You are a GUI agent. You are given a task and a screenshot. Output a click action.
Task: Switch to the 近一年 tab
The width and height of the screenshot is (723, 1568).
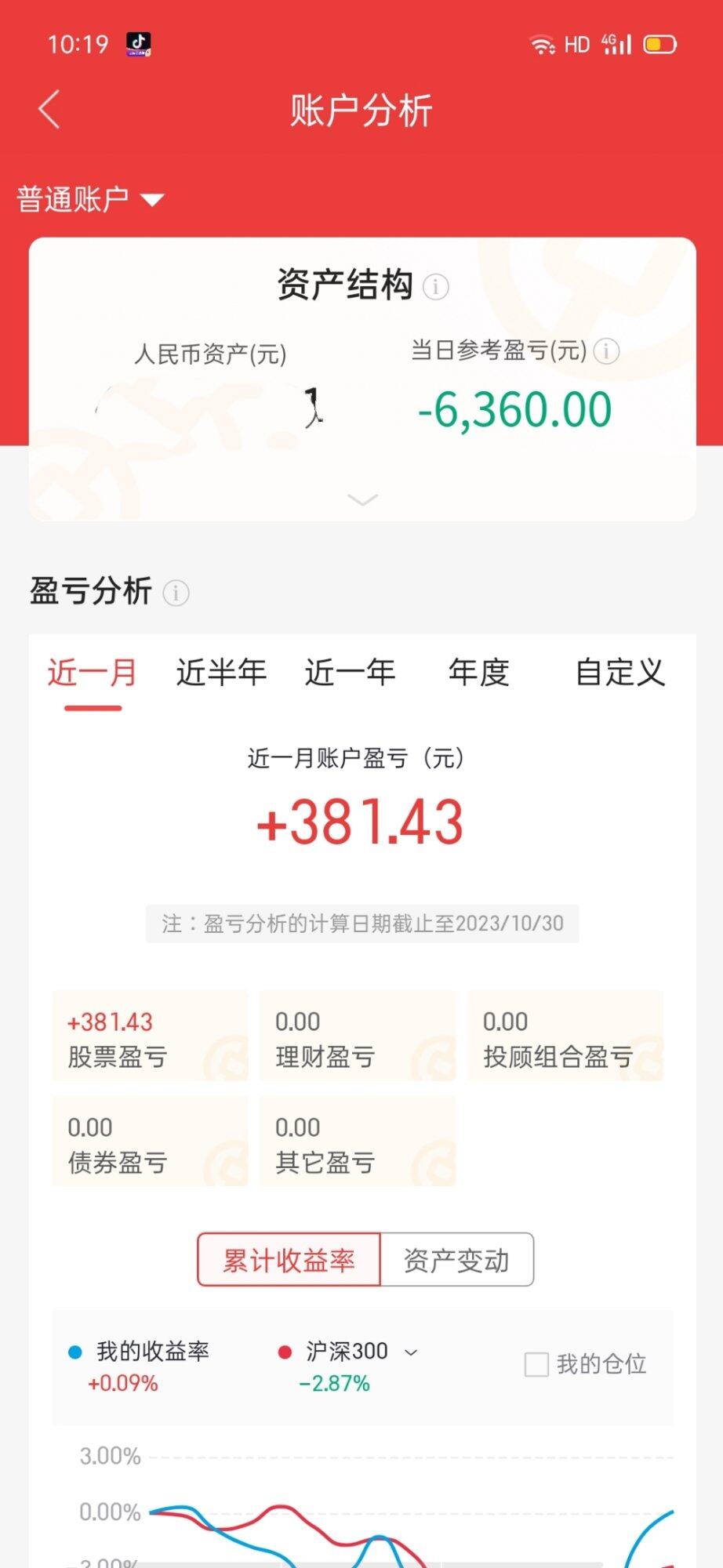coord(350,673)
